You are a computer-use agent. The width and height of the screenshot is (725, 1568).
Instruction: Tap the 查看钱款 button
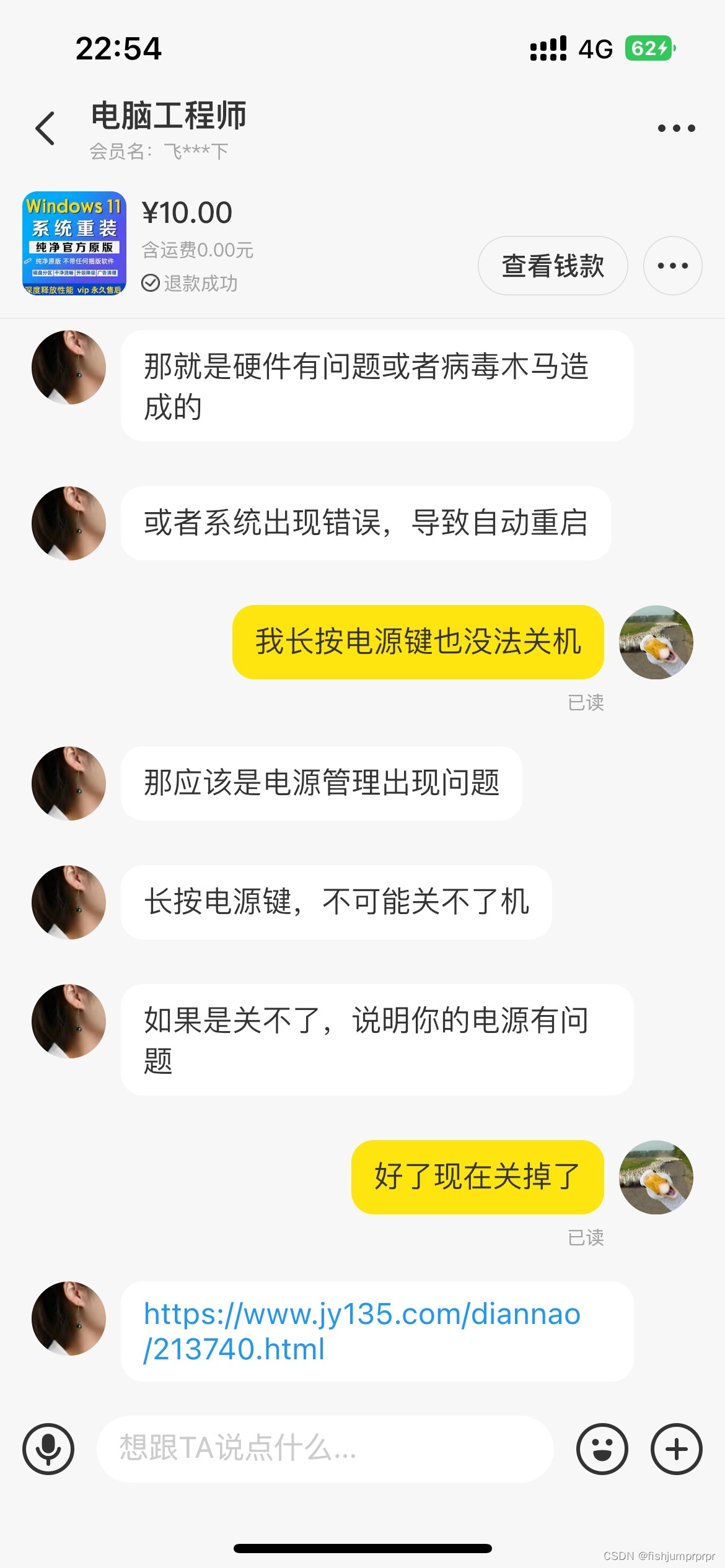point(552,266)
